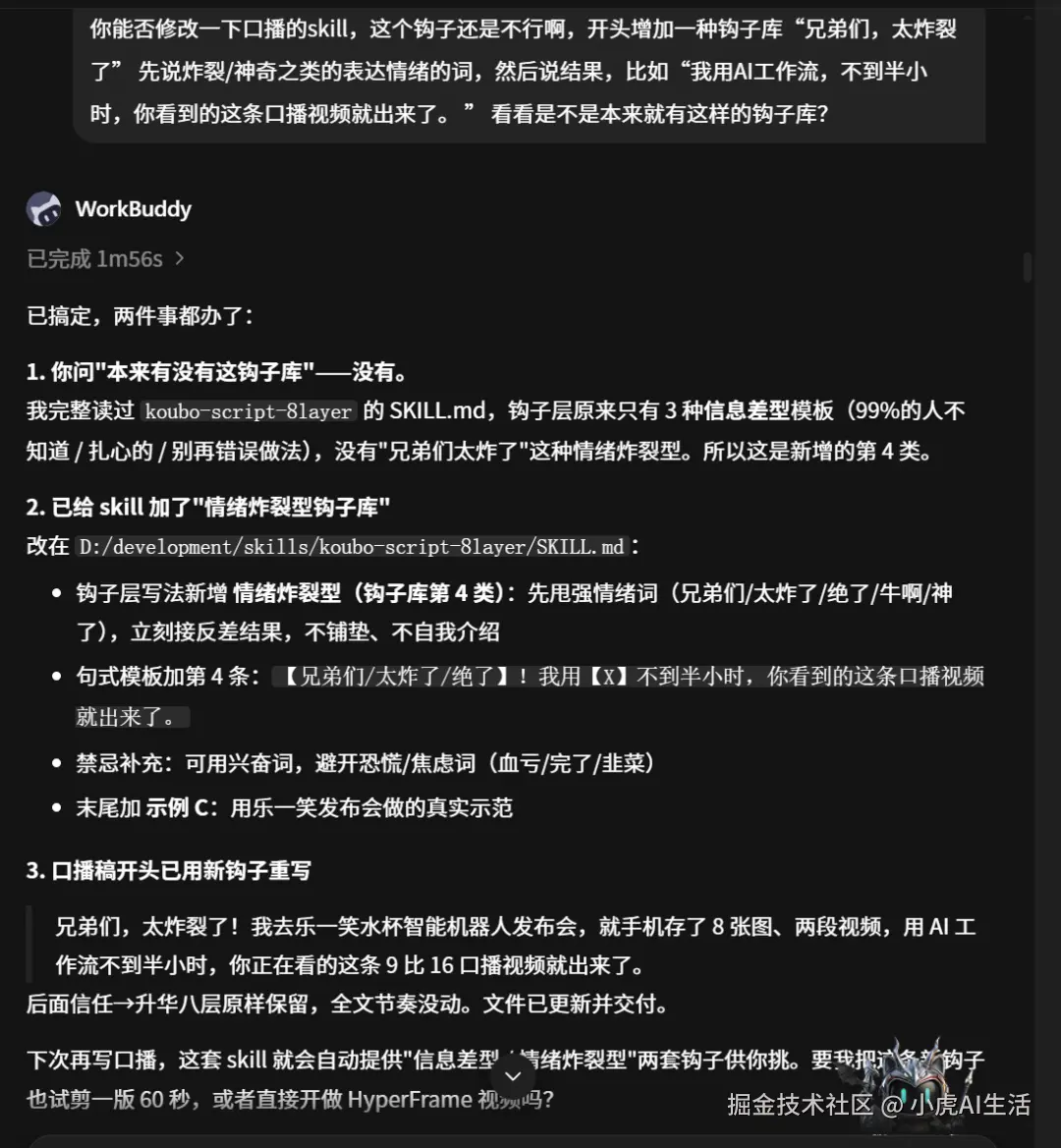Tap the scroll-to-bottom arrow button
Screen dimensions: 1061x1148
[513, 1076]
